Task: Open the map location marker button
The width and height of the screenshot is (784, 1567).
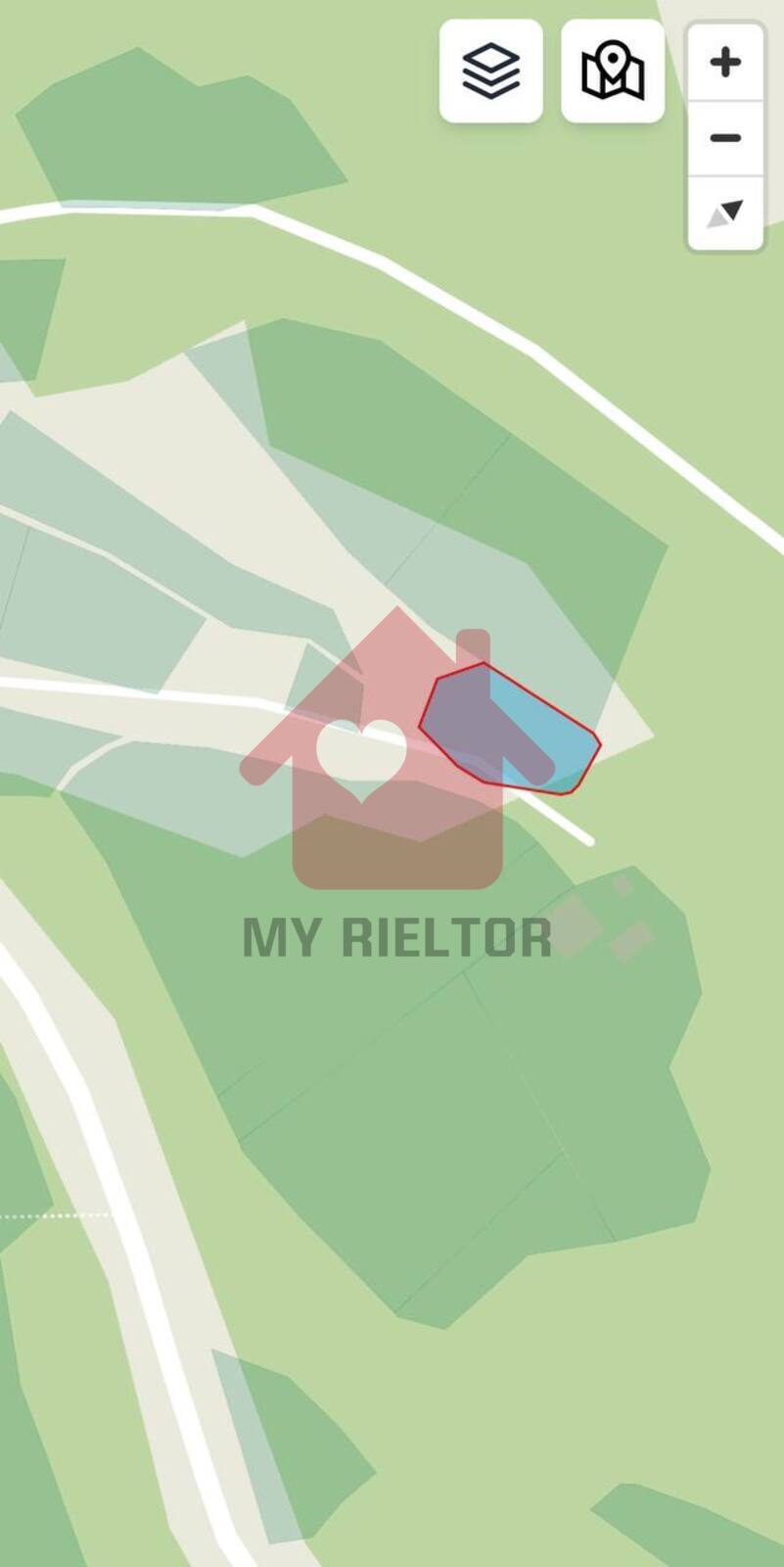Action: (x=613, y=71)
